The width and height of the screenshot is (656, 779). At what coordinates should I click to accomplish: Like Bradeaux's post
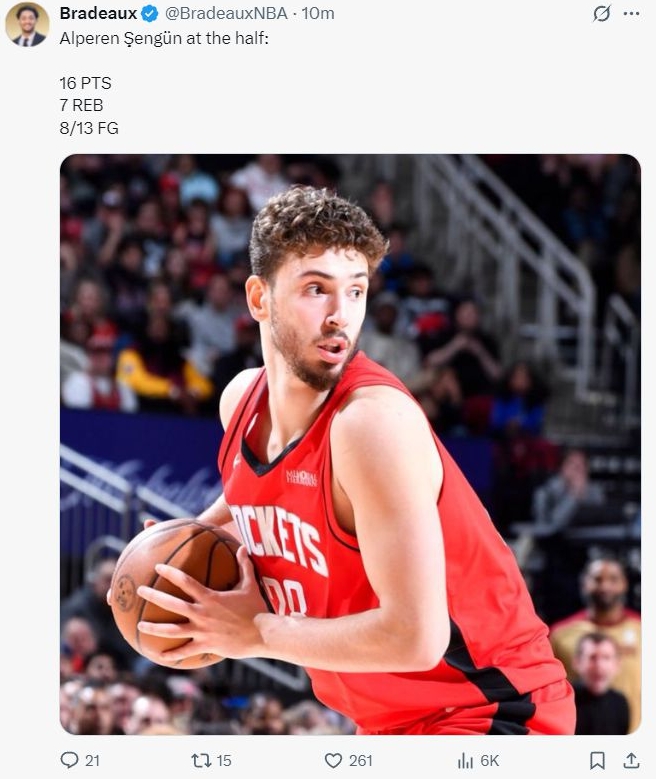pyautogui.click(x=333, y=761)
